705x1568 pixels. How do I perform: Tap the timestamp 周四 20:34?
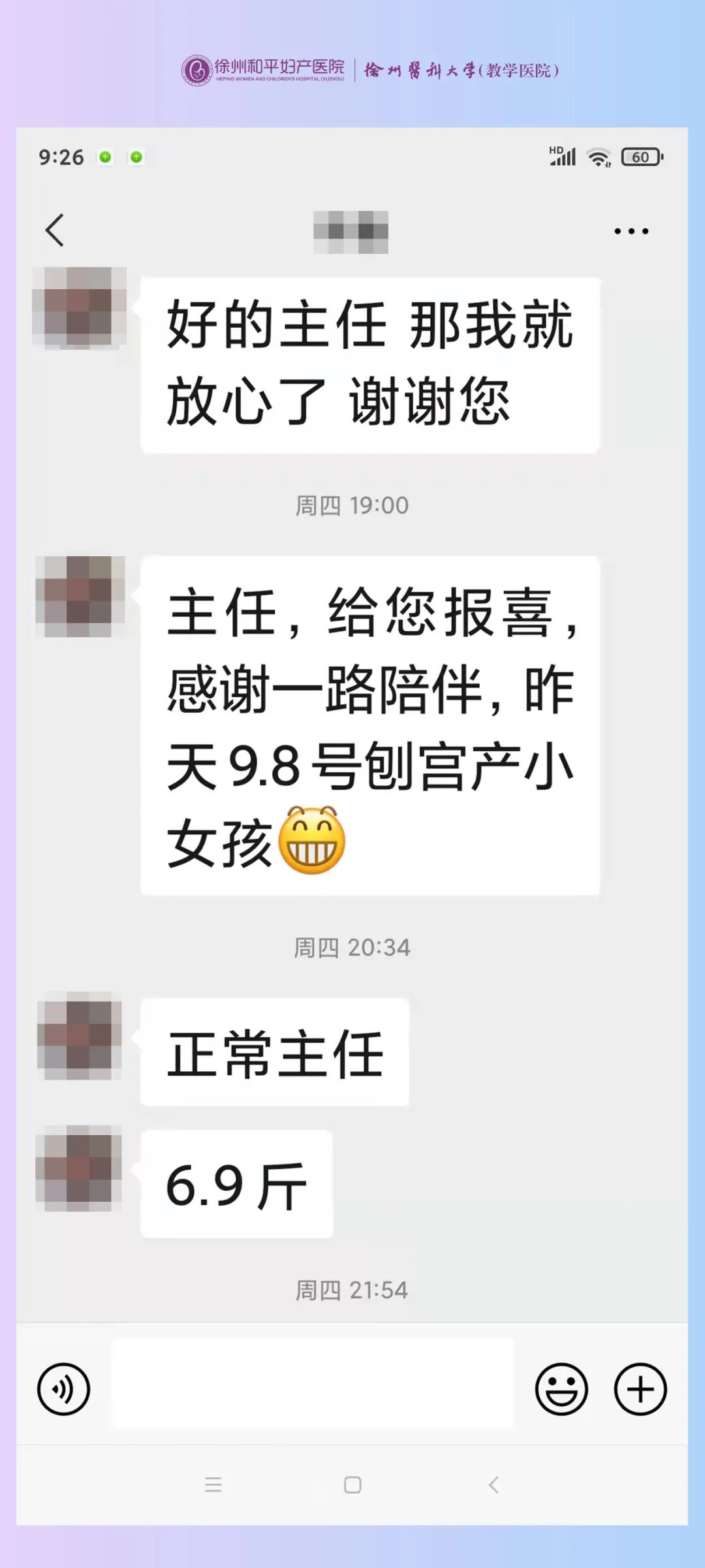click(x=352, y=948)
